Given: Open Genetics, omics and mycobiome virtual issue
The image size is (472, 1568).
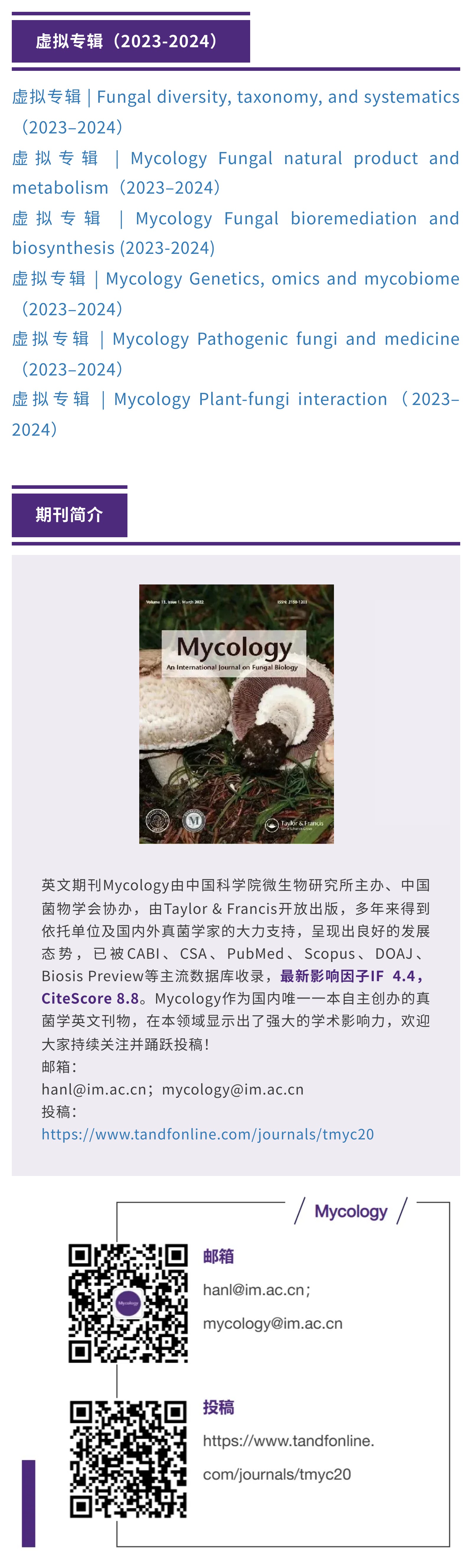Looking at the screenshot, I should 235,279.
